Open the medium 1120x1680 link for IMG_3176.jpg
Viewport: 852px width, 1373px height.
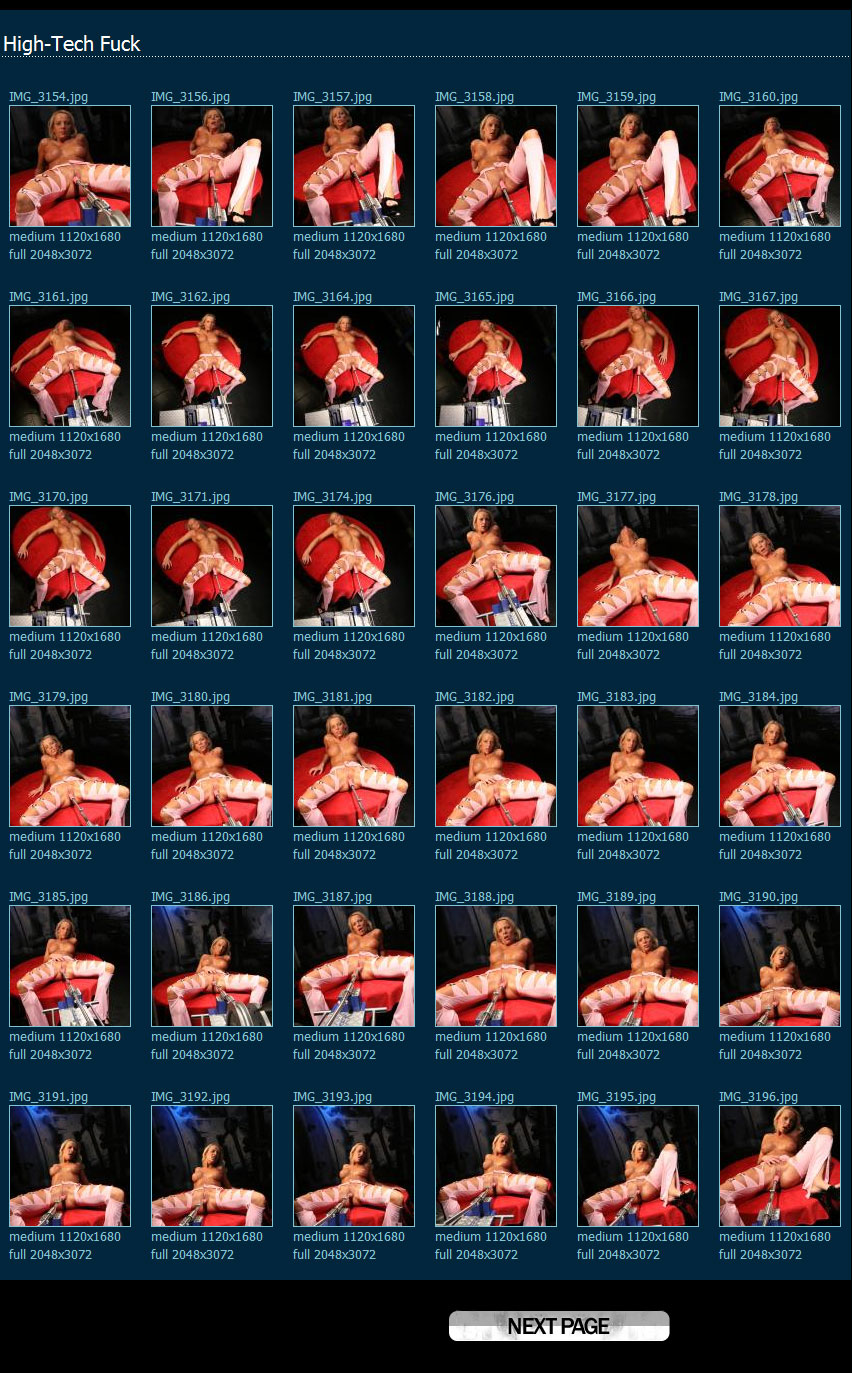point(491,637)
